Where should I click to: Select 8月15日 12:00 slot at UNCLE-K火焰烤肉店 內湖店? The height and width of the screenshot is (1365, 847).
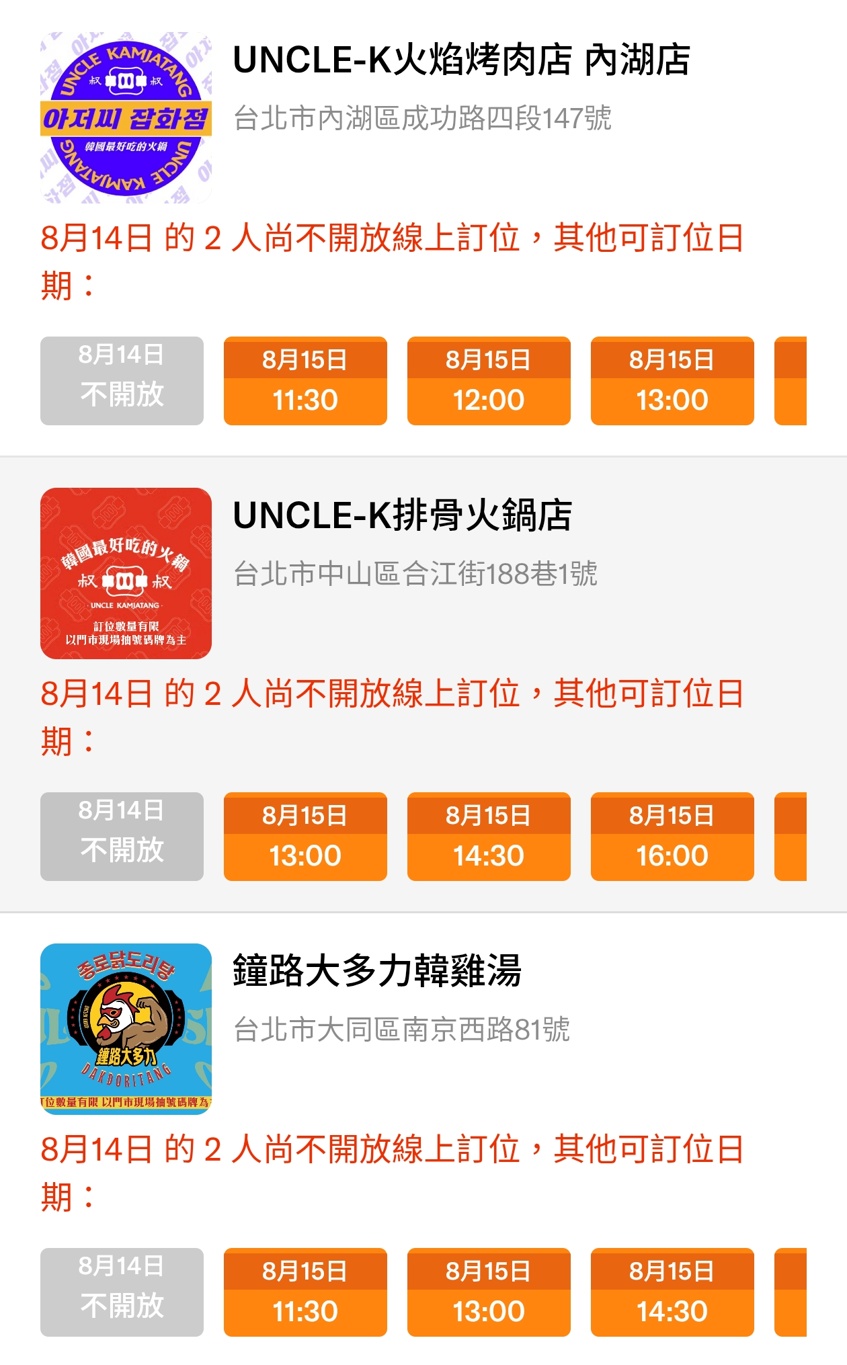point(488,381)
